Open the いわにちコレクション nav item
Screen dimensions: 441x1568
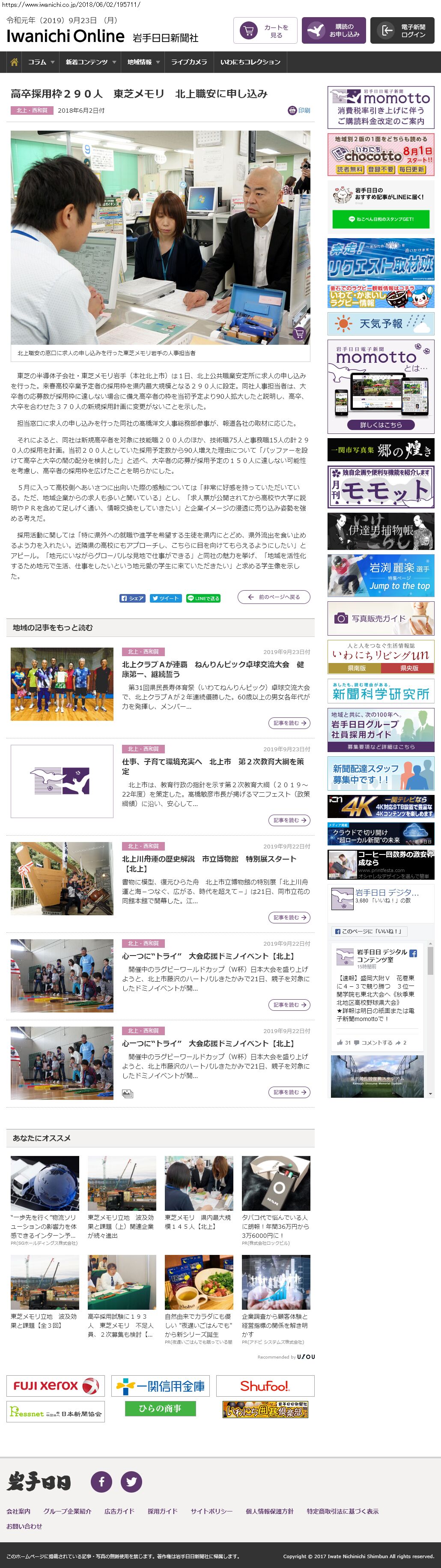tap(250, 62)
